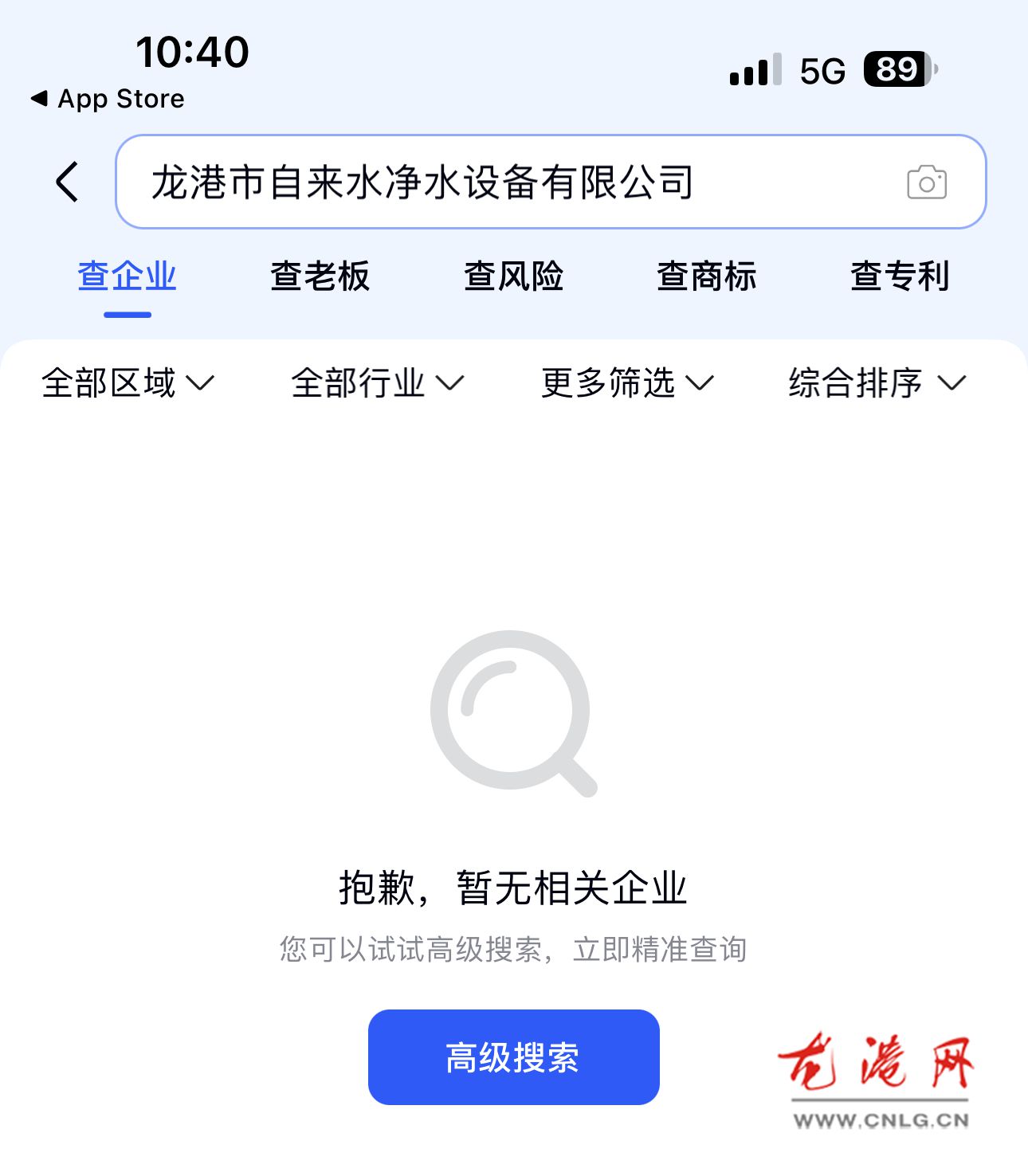
Task: Click the camera search icon
Action: click(927, 182)
